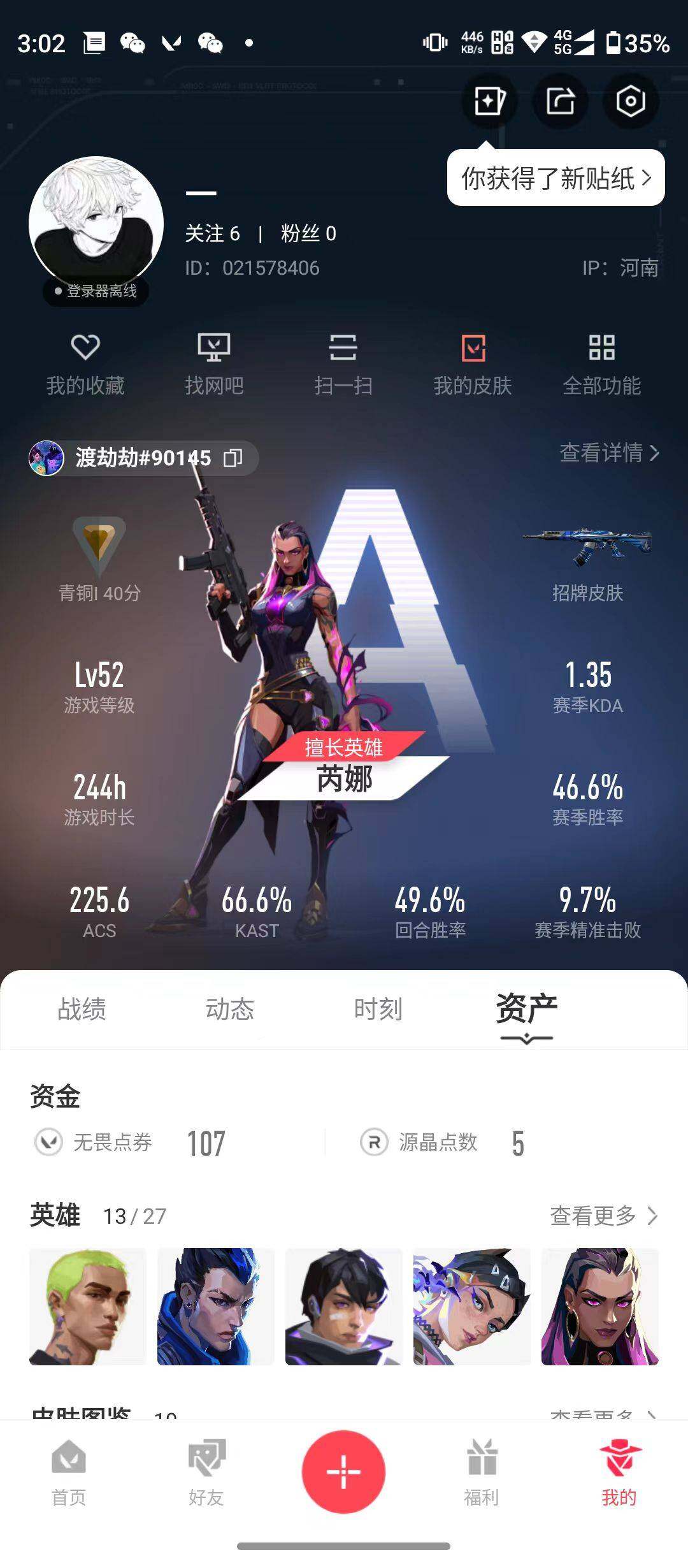Switch to the 战绩 tab
The image size is (688, 1568).
(82, 1009)
